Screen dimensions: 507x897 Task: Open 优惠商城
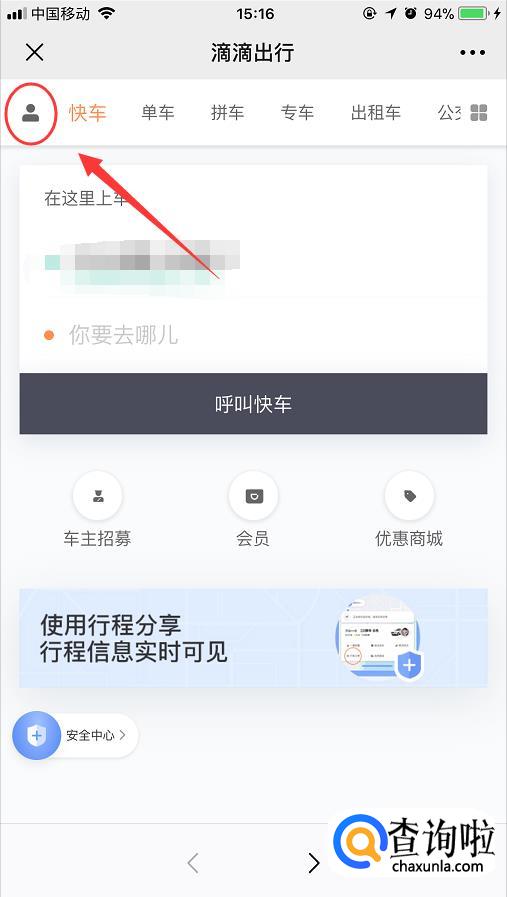tap(409, 509)
